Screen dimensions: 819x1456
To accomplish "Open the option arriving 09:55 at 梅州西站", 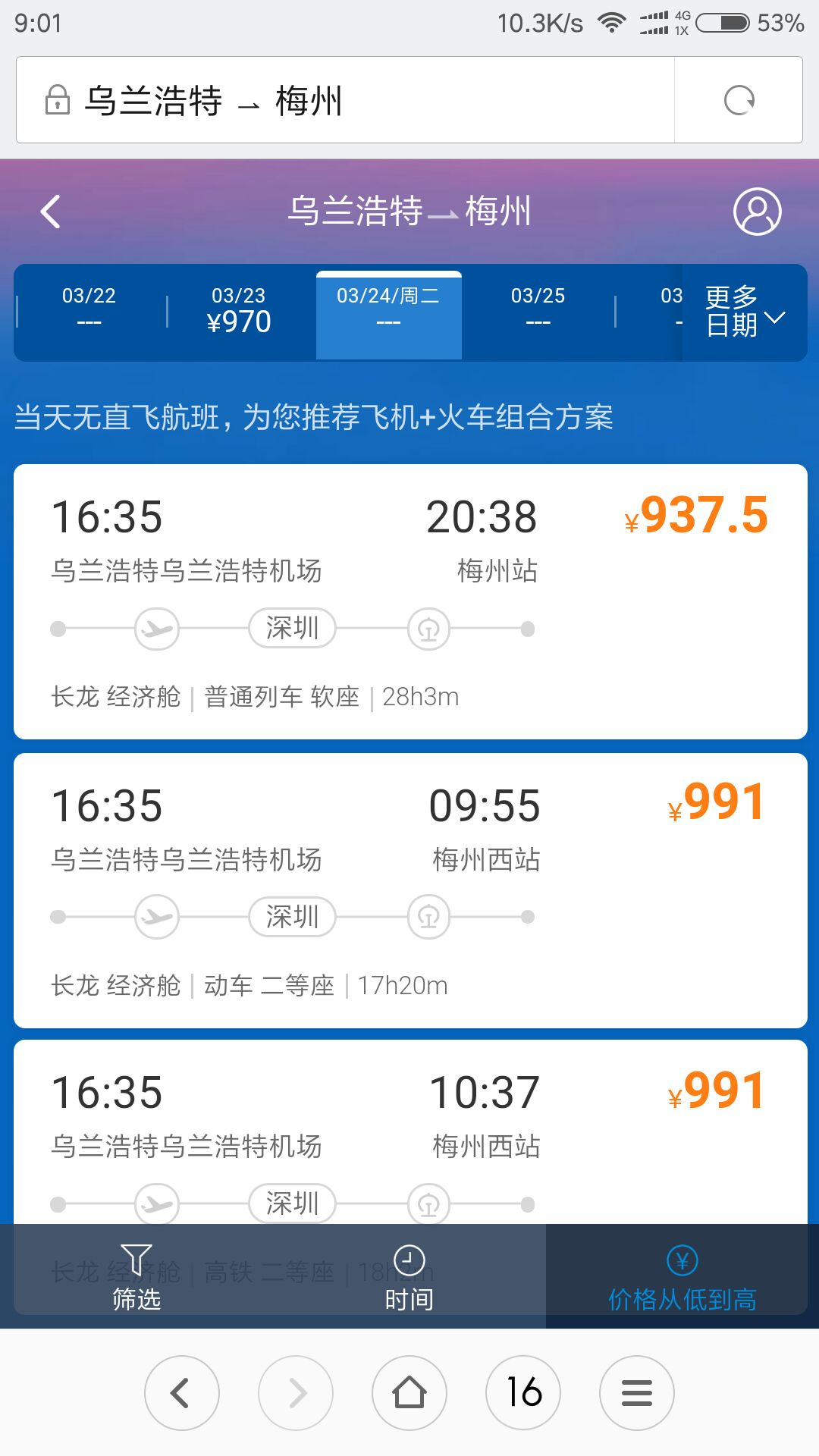I will coord(410,890).
